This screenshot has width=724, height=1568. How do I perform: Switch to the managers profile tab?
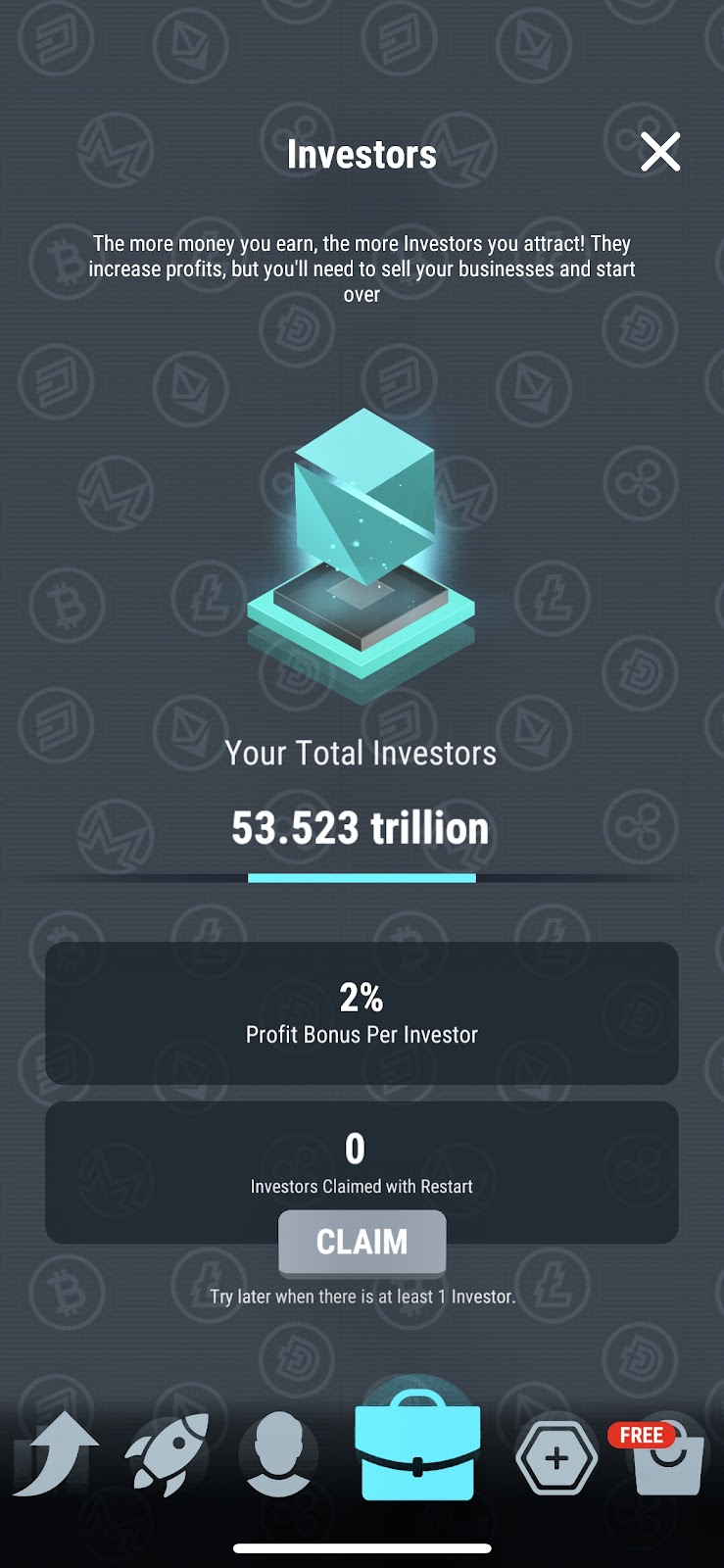(x=278, y=1454)
